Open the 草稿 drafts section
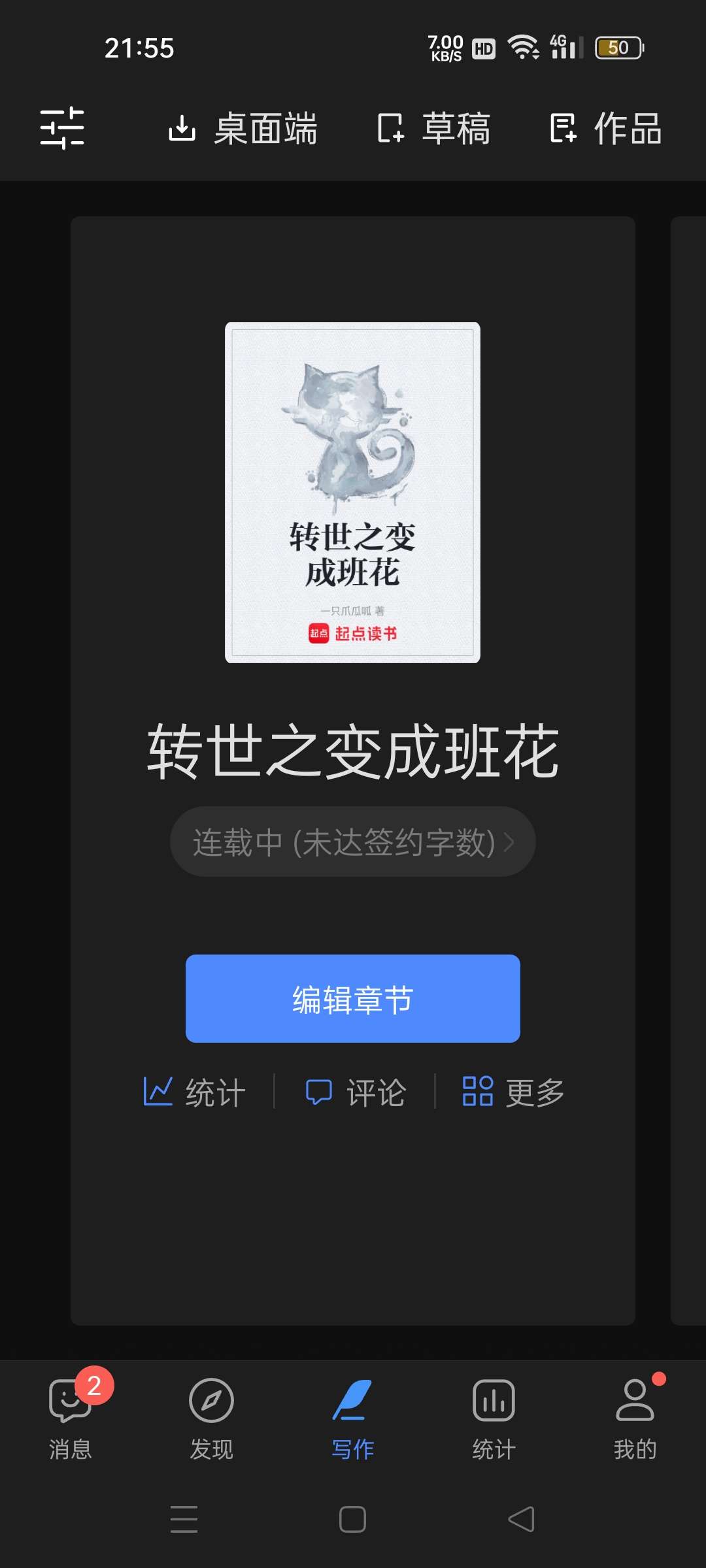This screenshot has width=706, height=1568. coord(434,128)
